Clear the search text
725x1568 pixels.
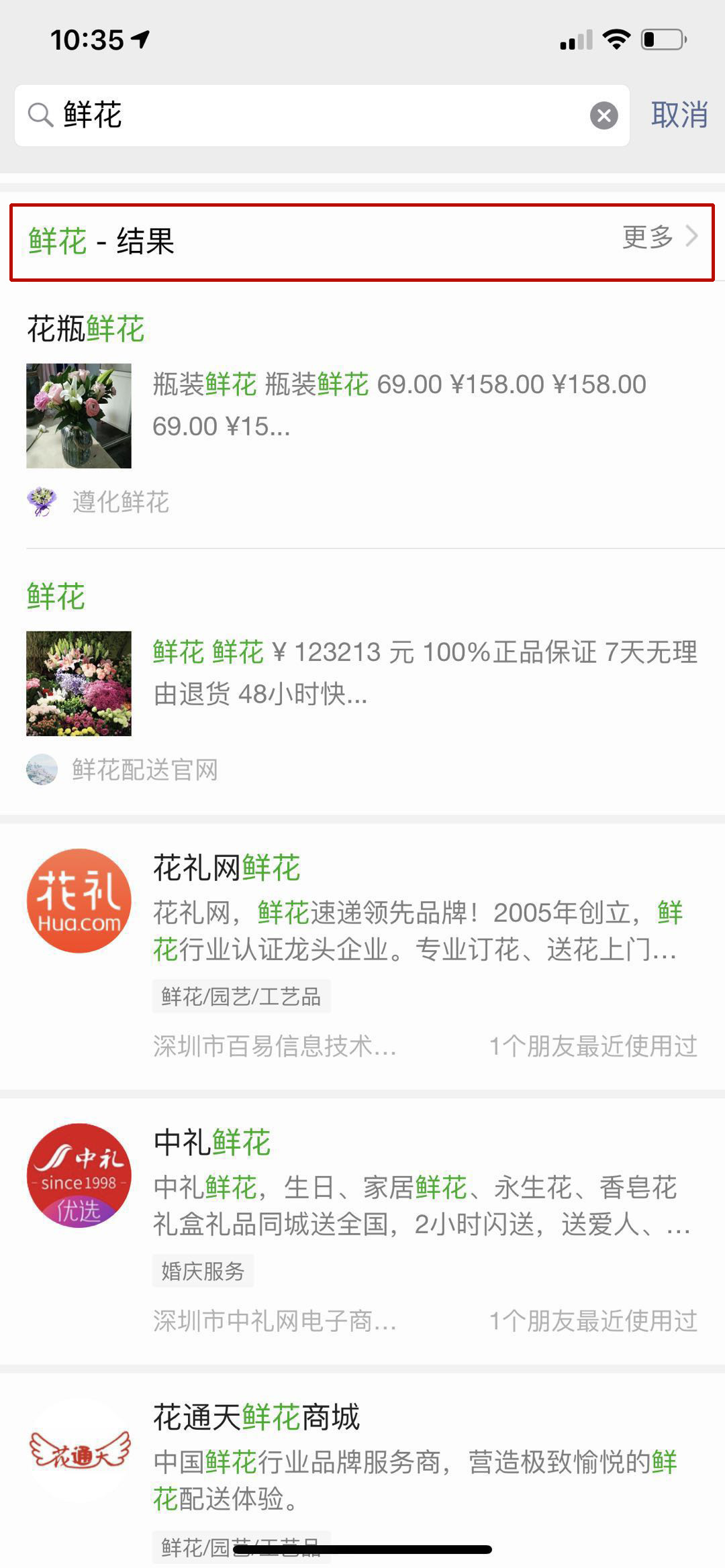pyautogui.click(x=603, y=116)
